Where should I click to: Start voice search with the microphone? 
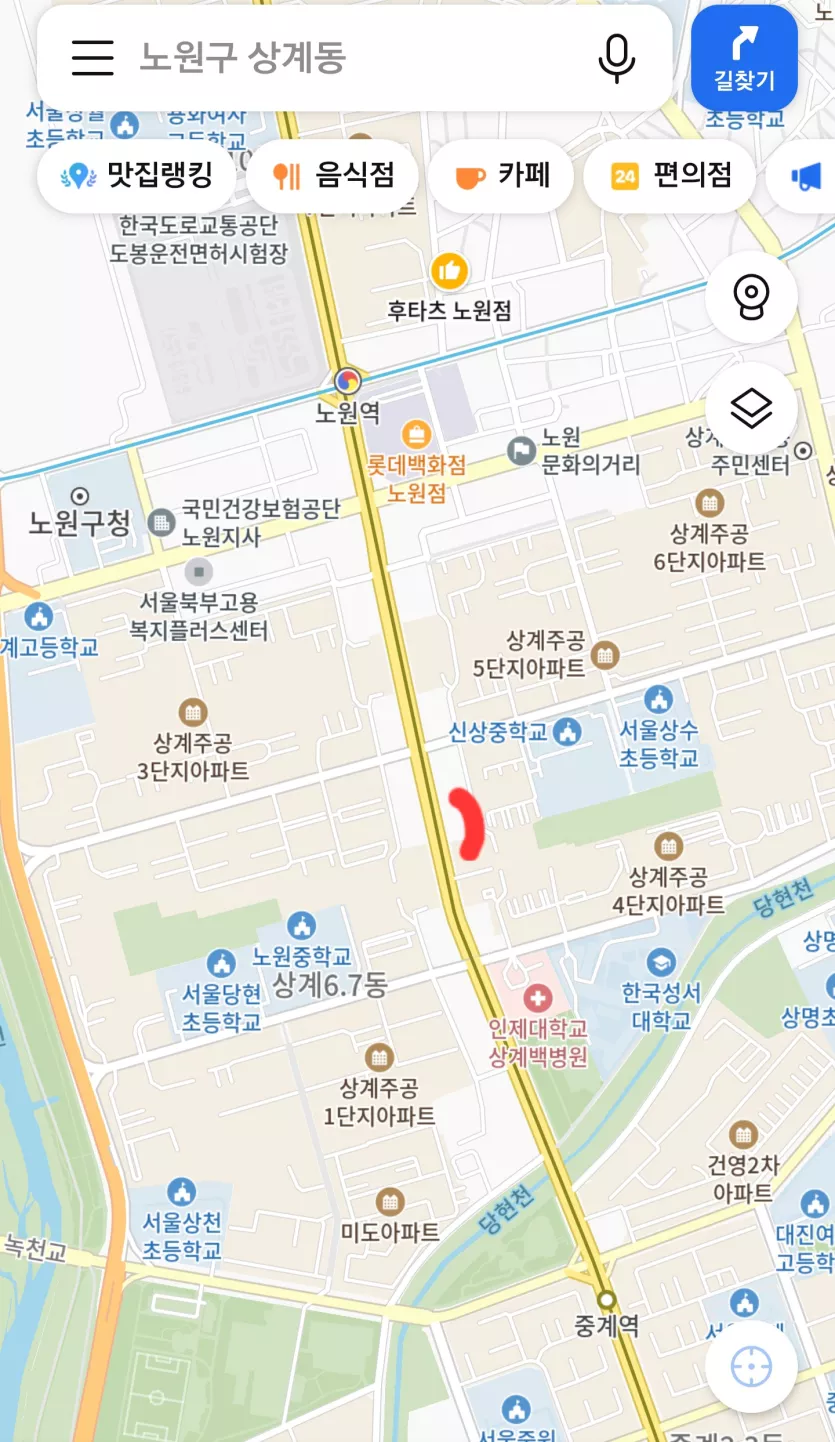(616, 58)
